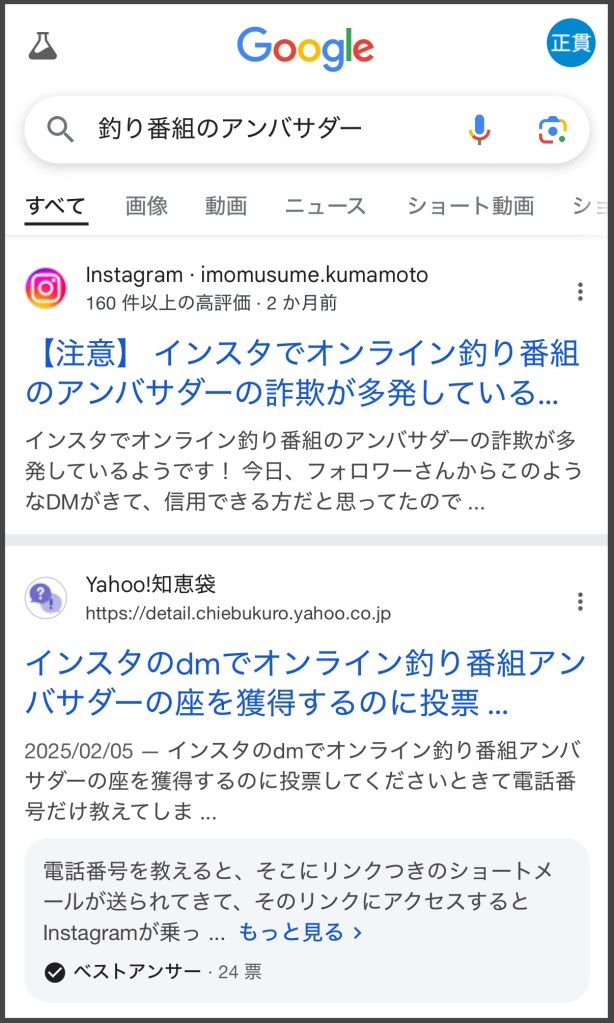Switch to the 画像 tab
This screenshot has width=614, height=1023.
click(x=147, y=206)
